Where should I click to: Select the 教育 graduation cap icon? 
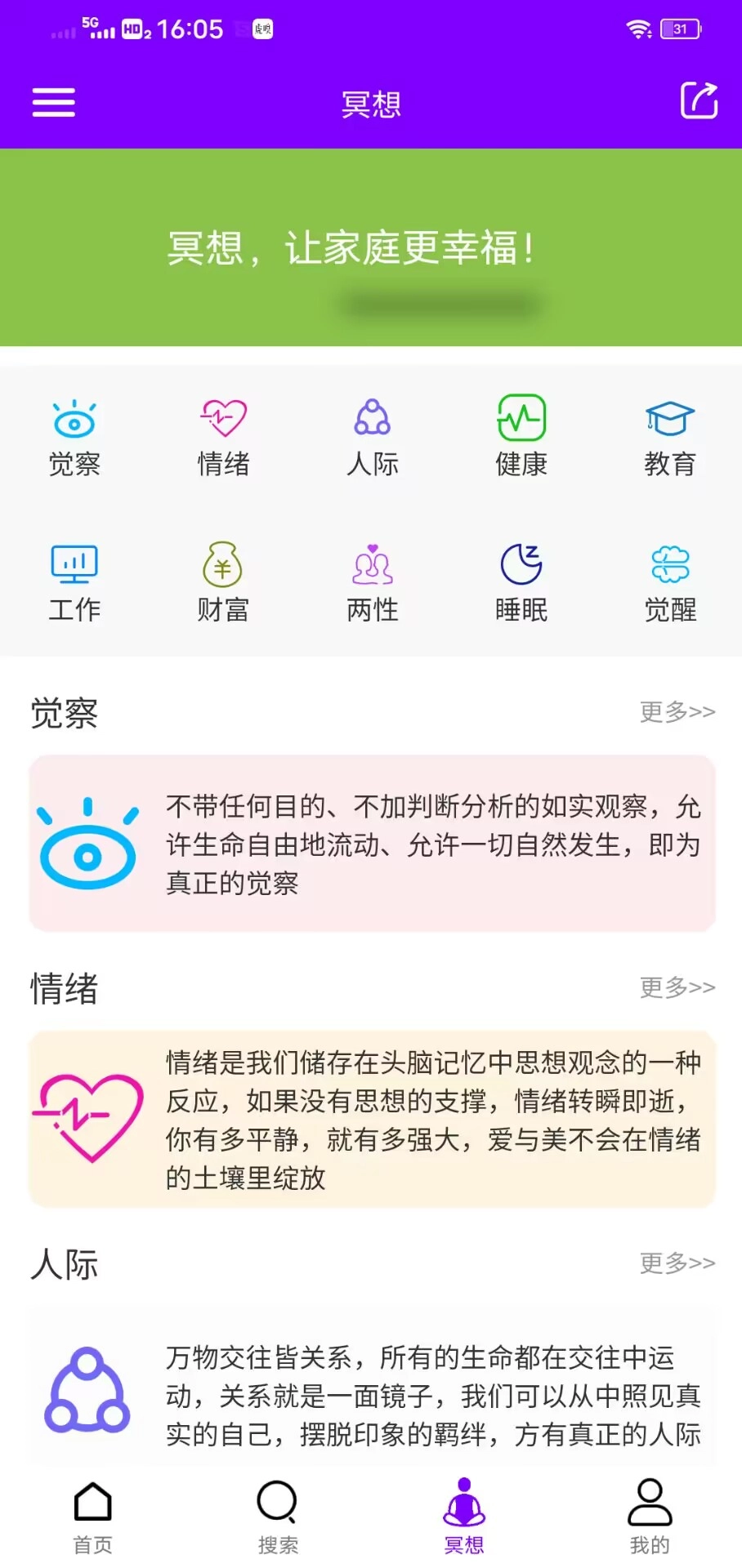click(x=669, y=418)
